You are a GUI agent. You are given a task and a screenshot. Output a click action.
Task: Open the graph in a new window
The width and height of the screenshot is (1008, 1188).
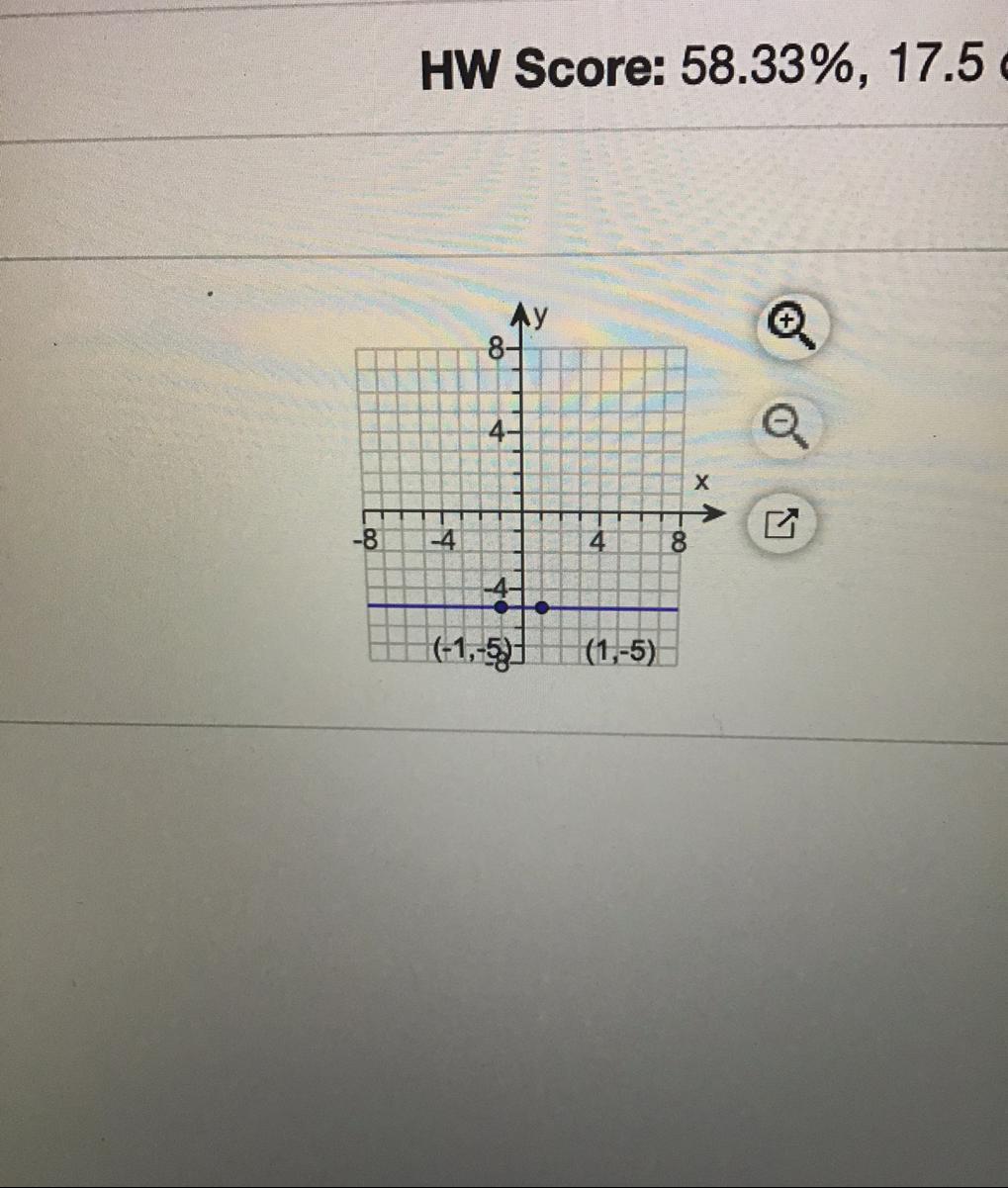pos(782,523)
